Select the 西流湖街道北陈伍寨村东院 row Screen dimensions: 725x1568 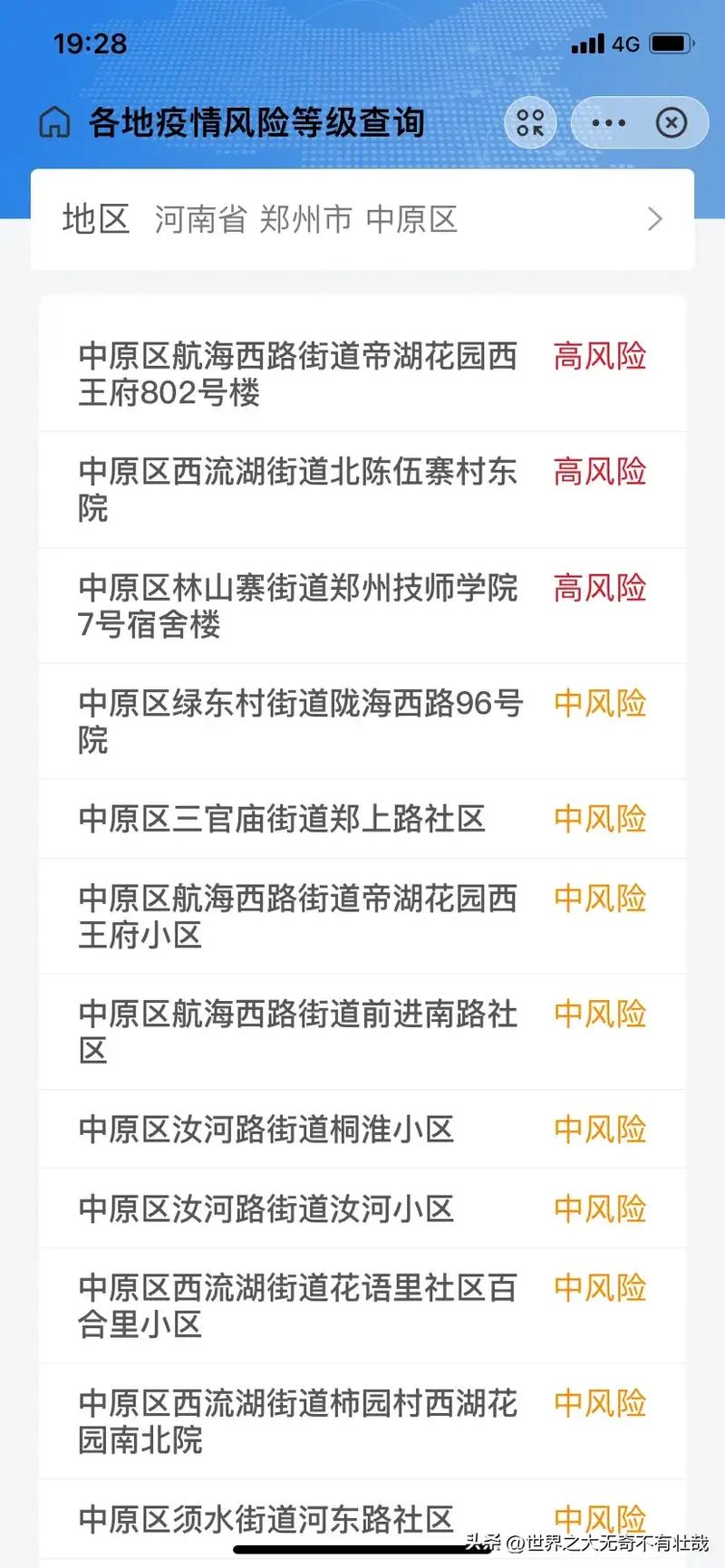(299, 489)
